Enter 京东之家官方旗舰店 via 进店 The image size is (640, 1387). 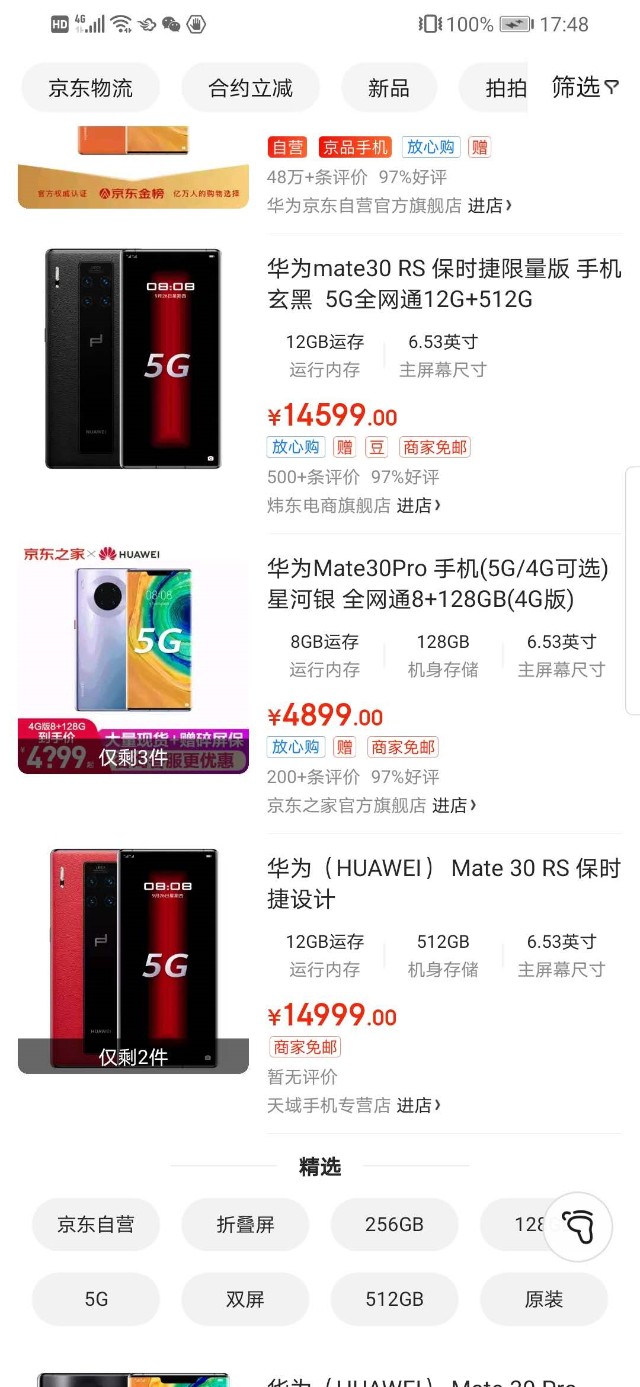455,805
